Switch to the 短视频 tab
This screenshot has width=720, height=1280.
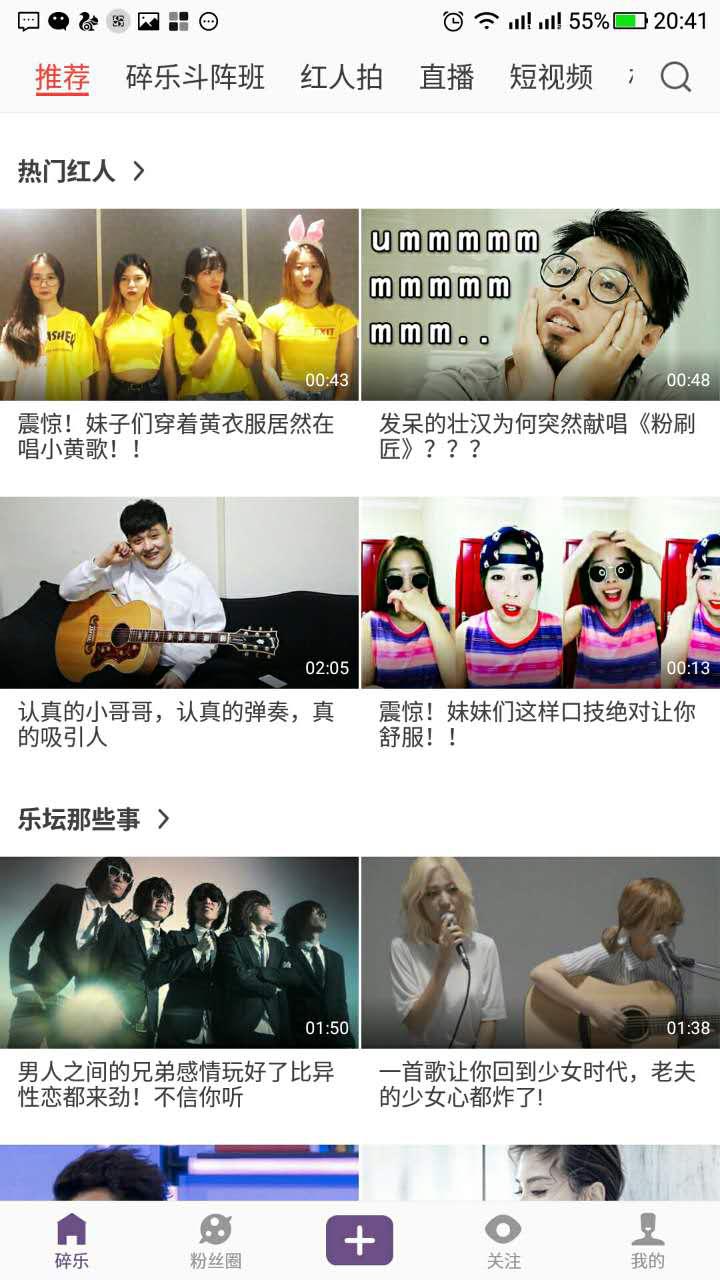coord(551,77)
